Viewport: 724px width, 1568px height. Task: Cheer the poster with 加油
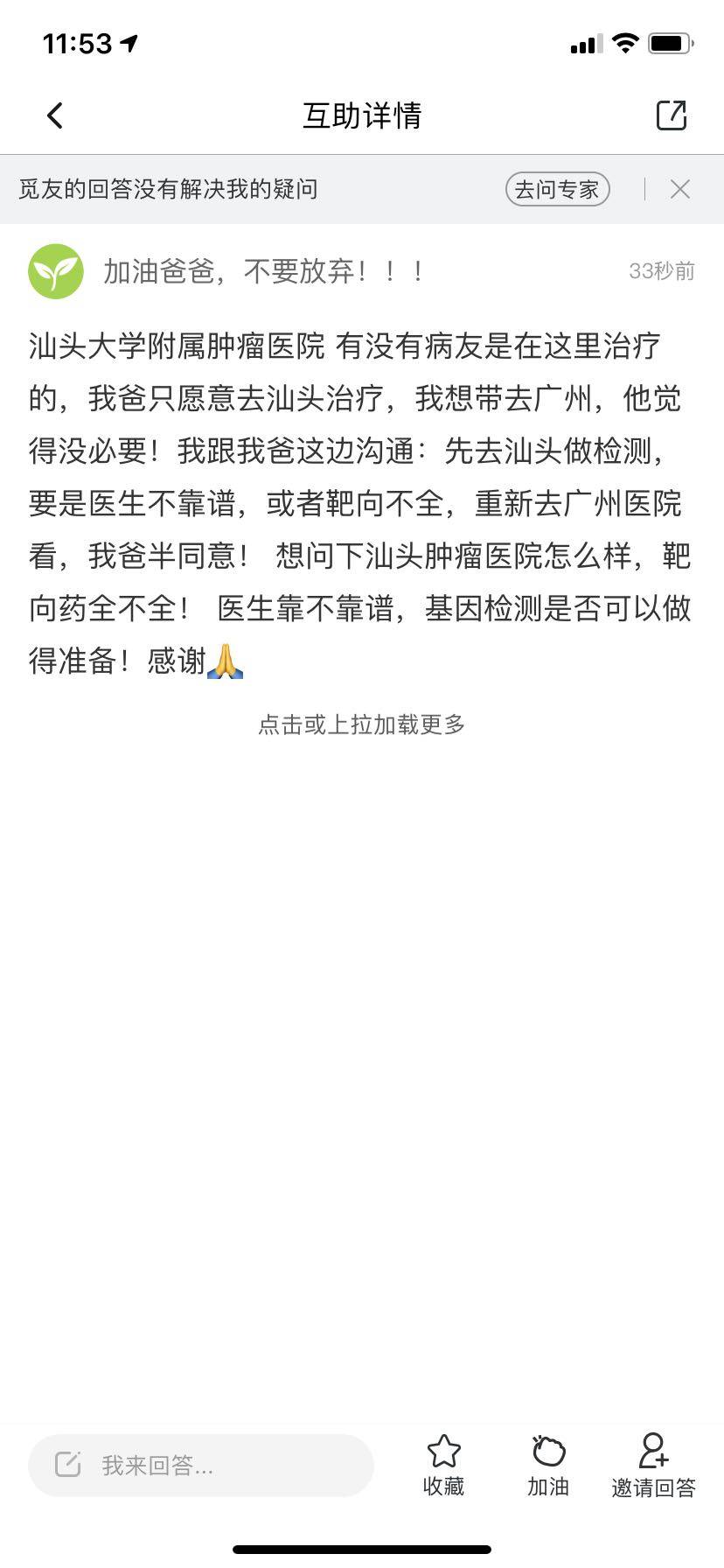(548, 1465)
